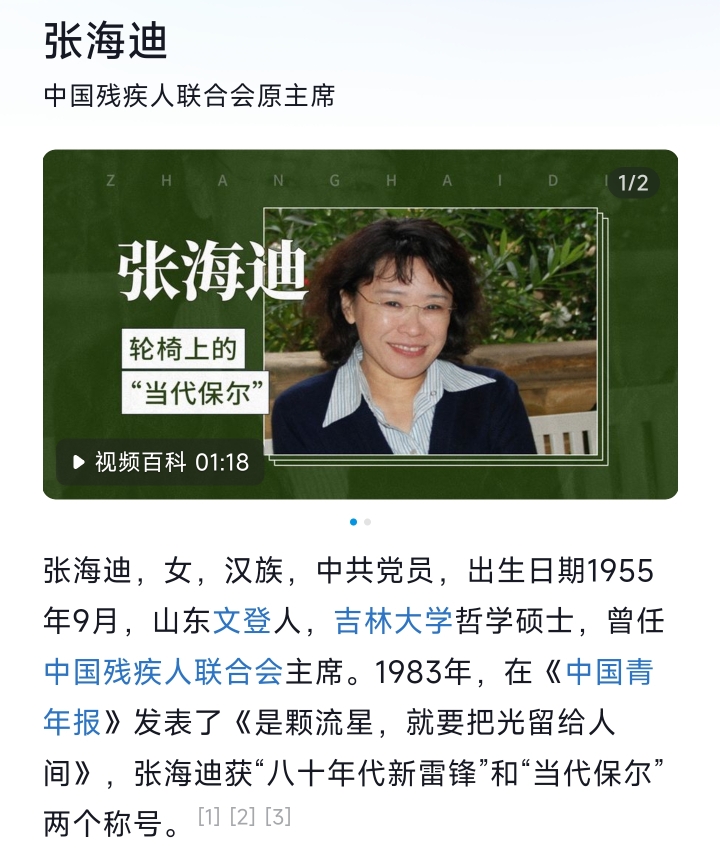Follow the 中国残疾人联合会 link in the paragraph
Image resolution: width=720 pixels, height=848 pixels.
coord(163,671)
